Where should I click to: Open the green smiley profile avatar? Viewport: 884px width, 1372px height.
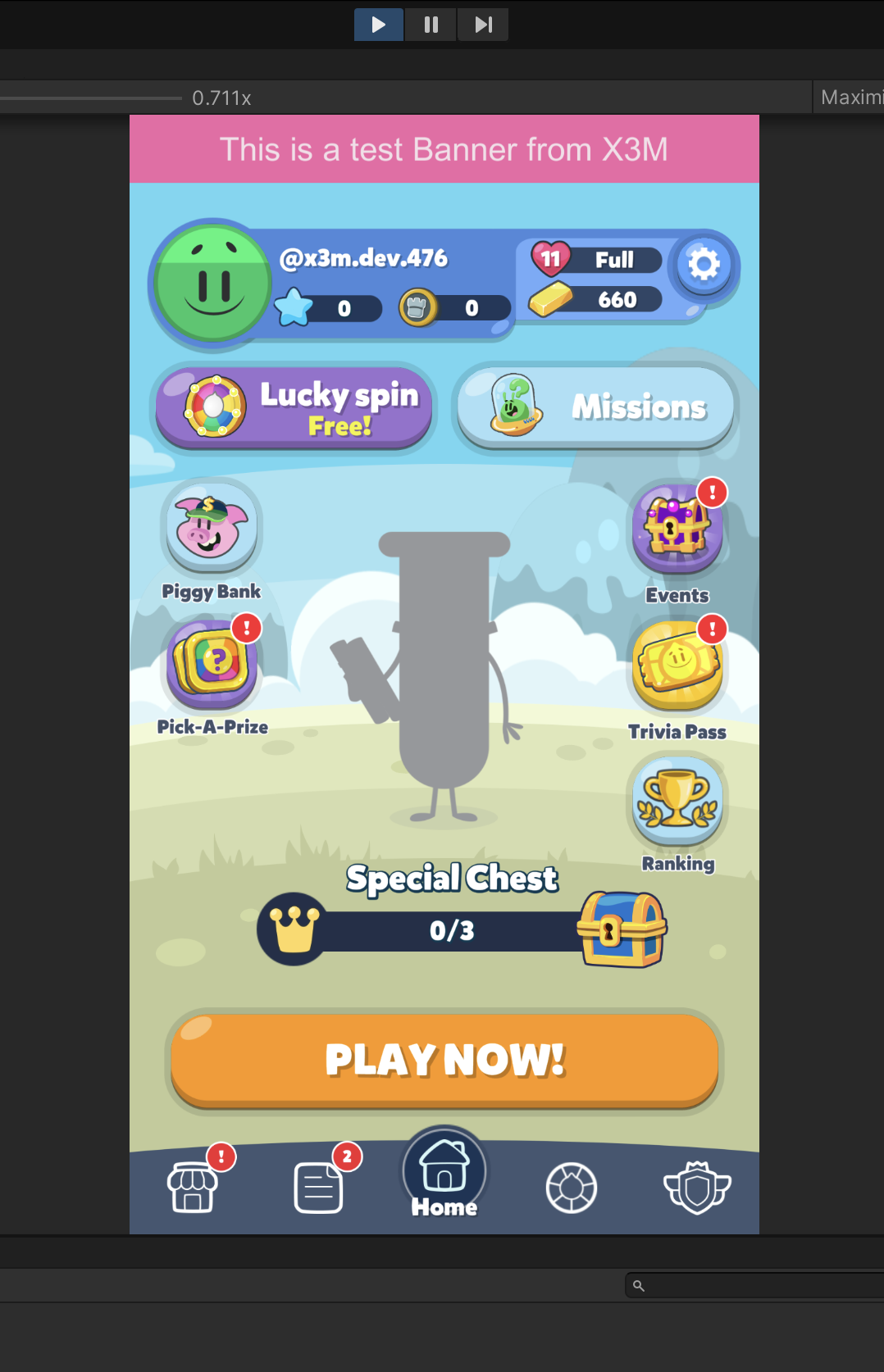click(212, 283)
